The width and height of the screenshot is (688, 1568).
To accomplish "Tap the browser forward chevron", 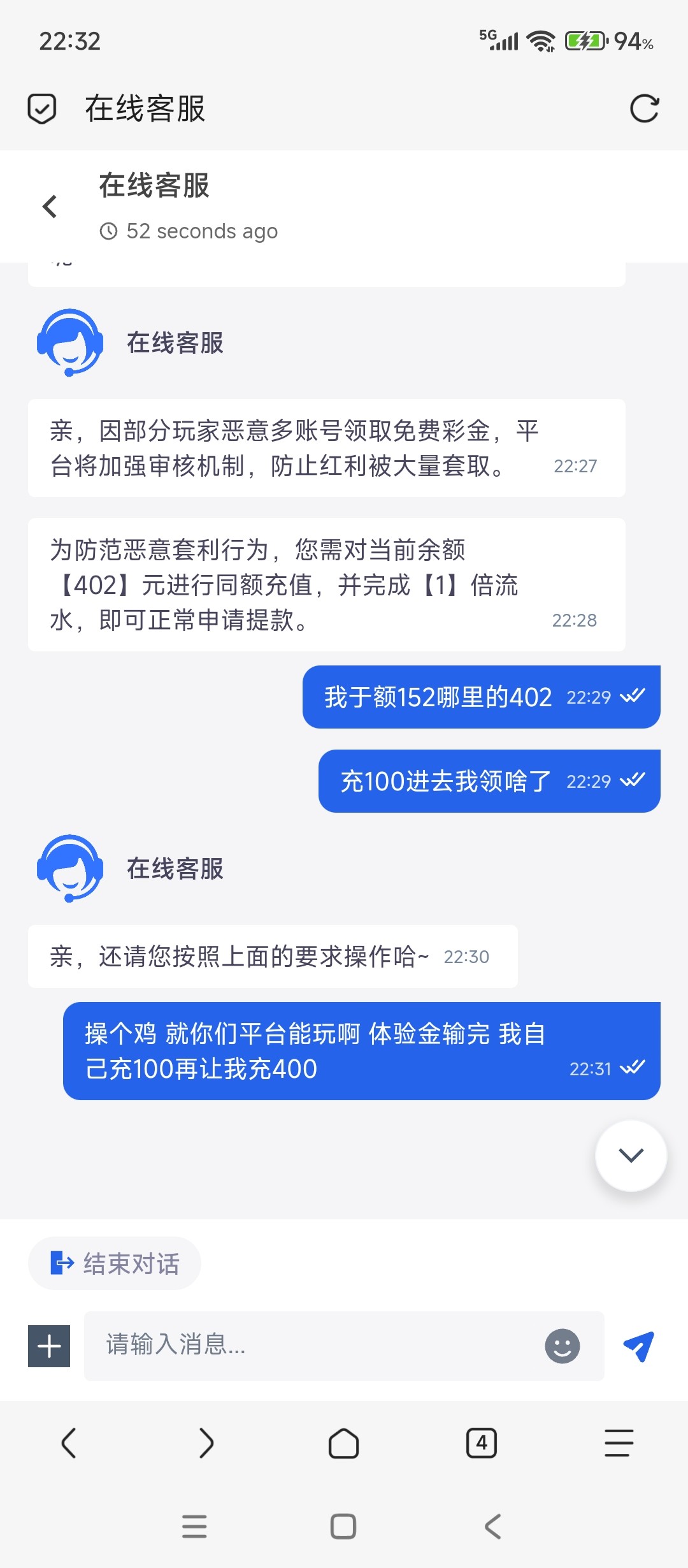I will click(x=206, y=1444).
